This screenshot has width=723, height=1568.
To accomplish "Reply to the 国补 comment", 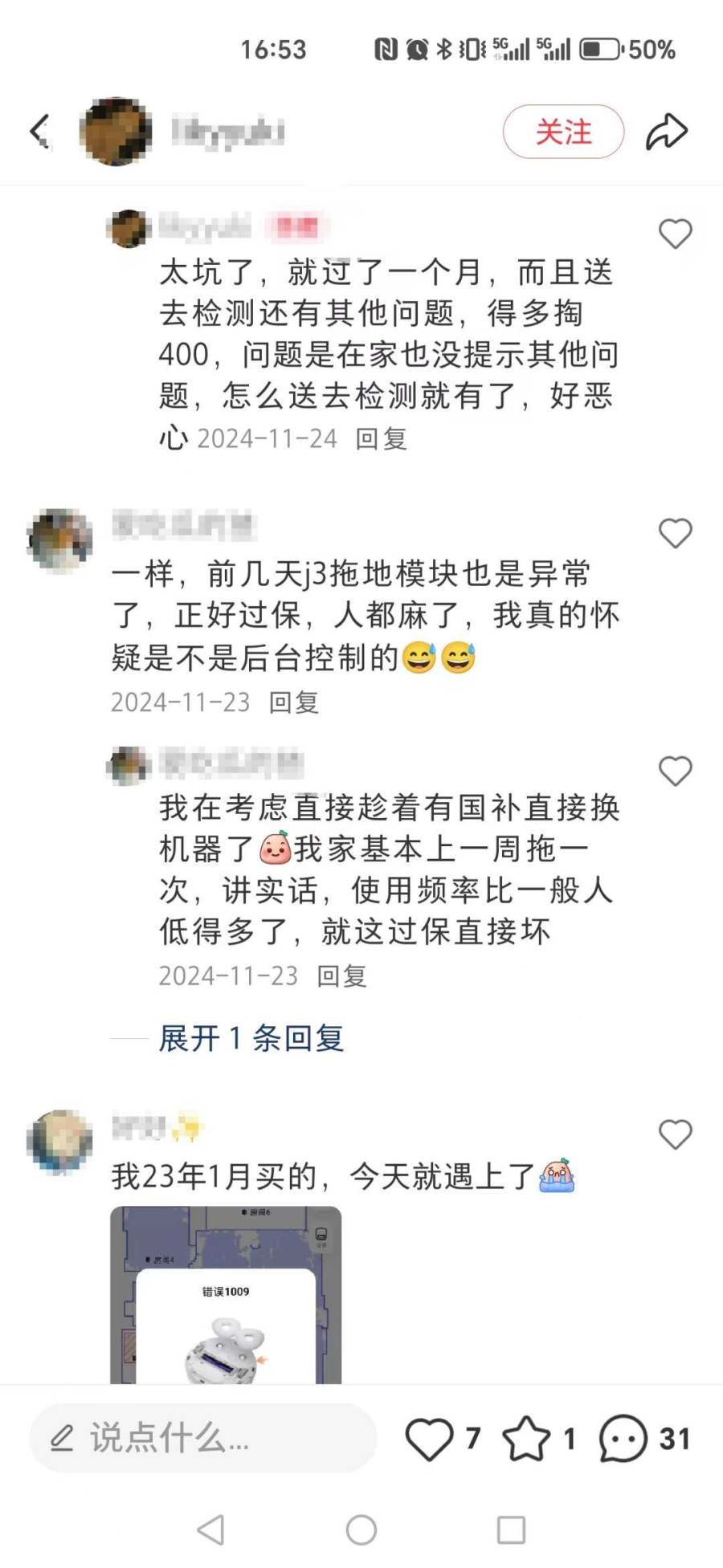I will (x=342, y=975).
